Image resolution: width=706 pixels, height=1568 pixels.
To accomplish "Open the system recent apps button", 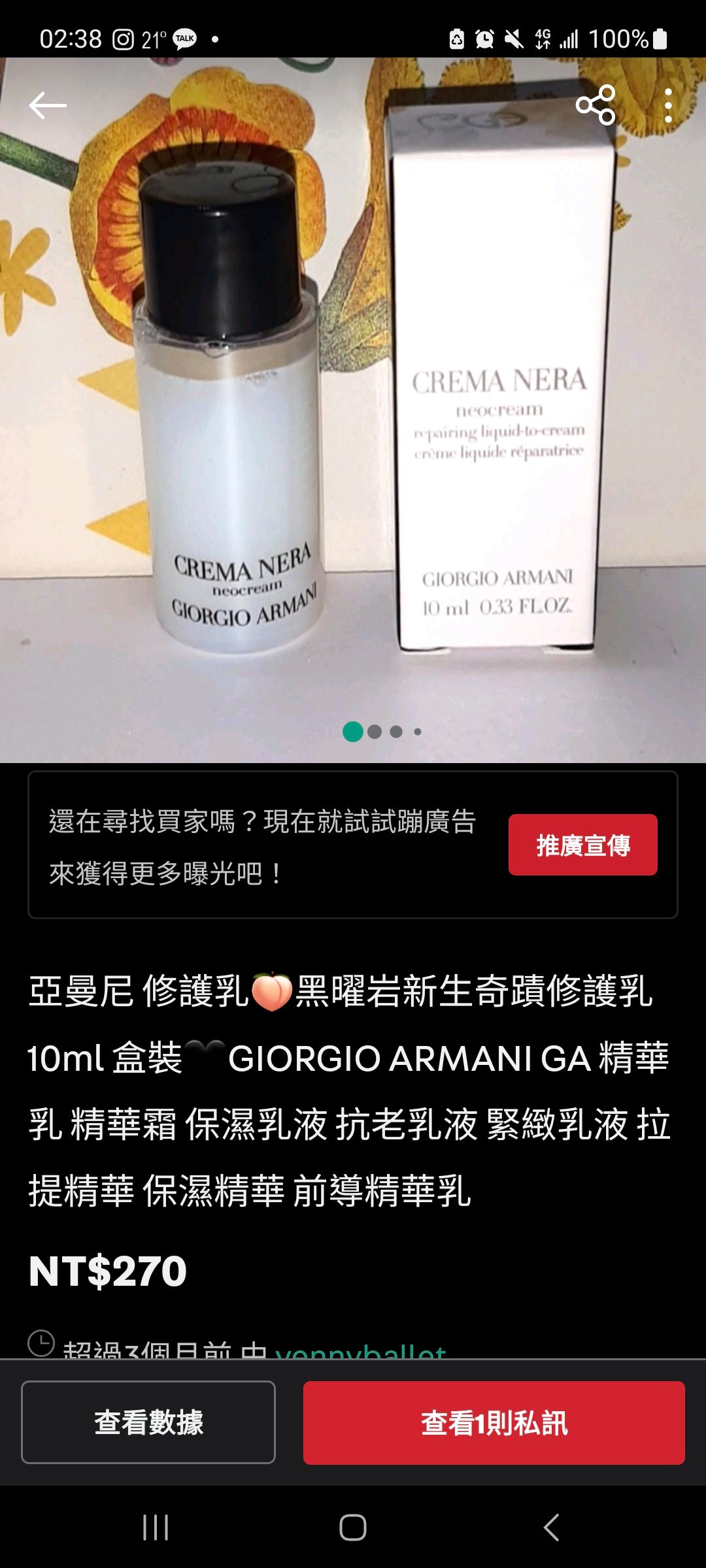I will point(156,1527).
